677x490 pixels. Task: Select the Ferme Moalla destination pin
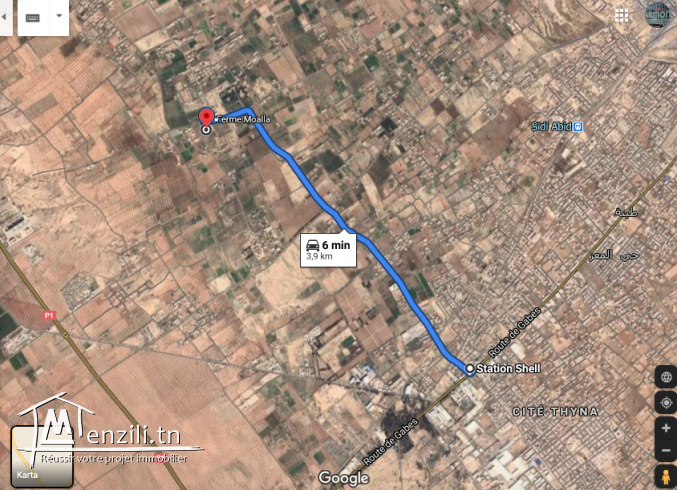[206, 117]
